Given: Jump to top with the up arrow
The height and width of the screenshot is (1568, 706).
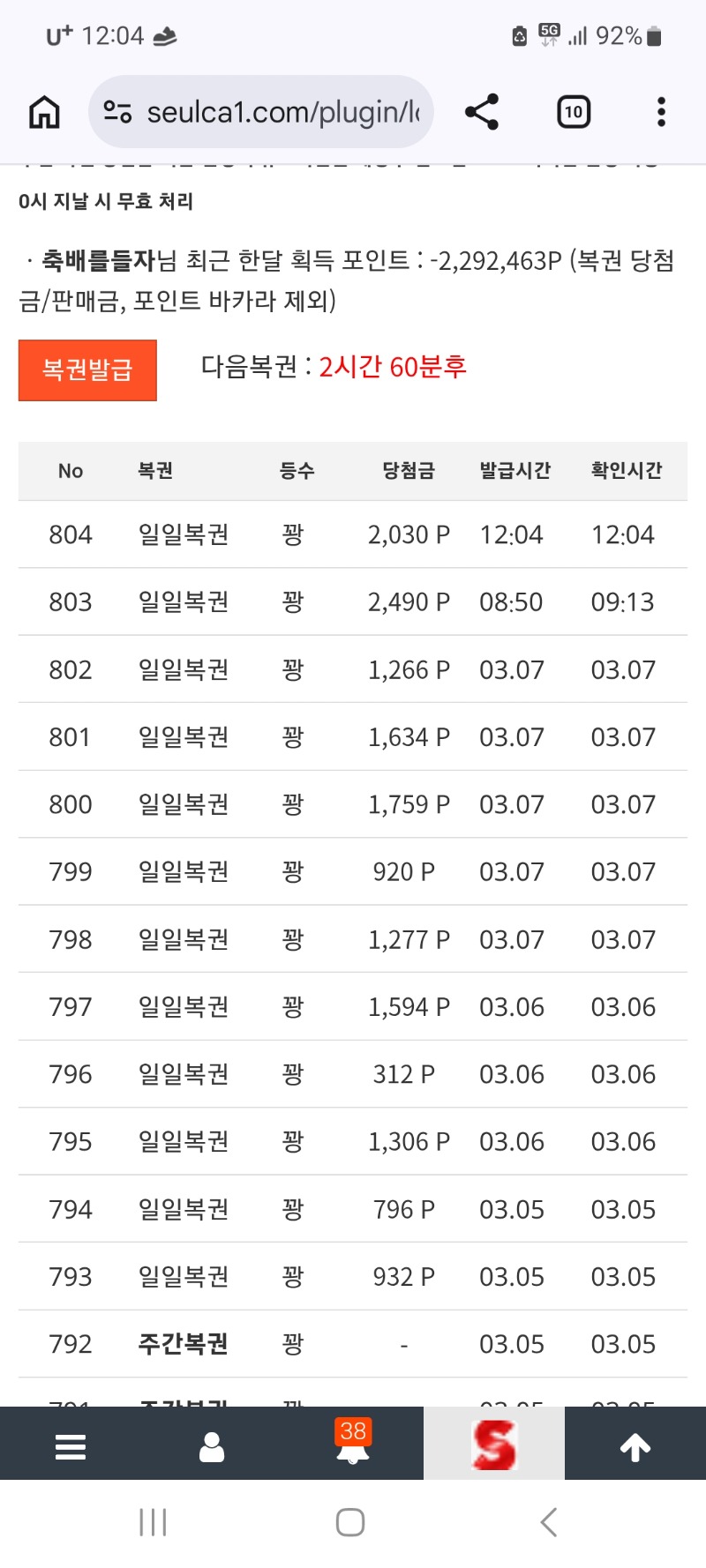Looking at the screenshot, I should coord(635,1446).
